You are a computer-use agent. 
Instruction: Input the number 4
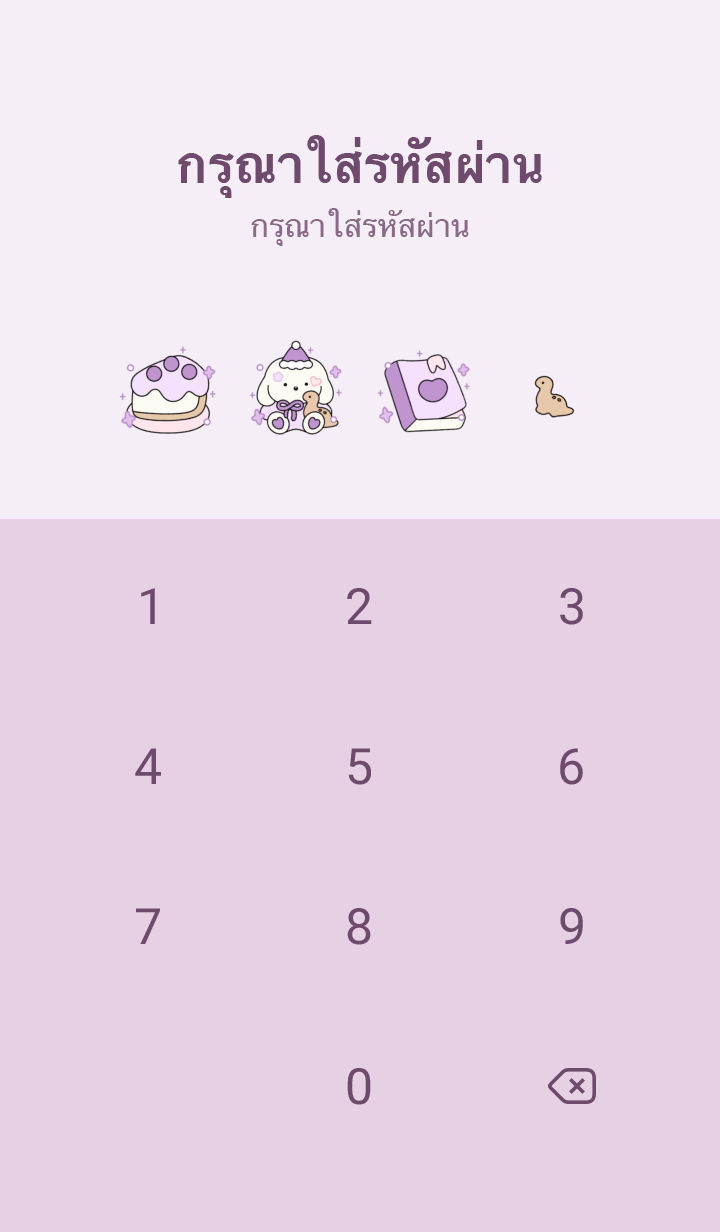click(x=148, y=767)
